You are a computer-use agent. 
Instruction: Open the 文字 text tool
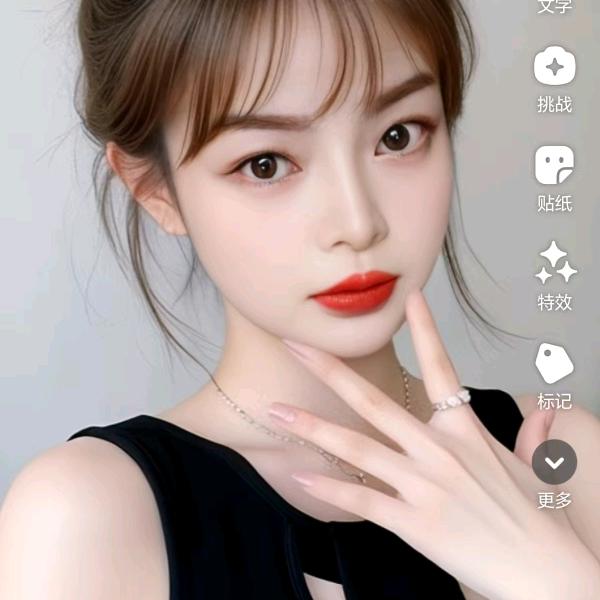[554, 6]
